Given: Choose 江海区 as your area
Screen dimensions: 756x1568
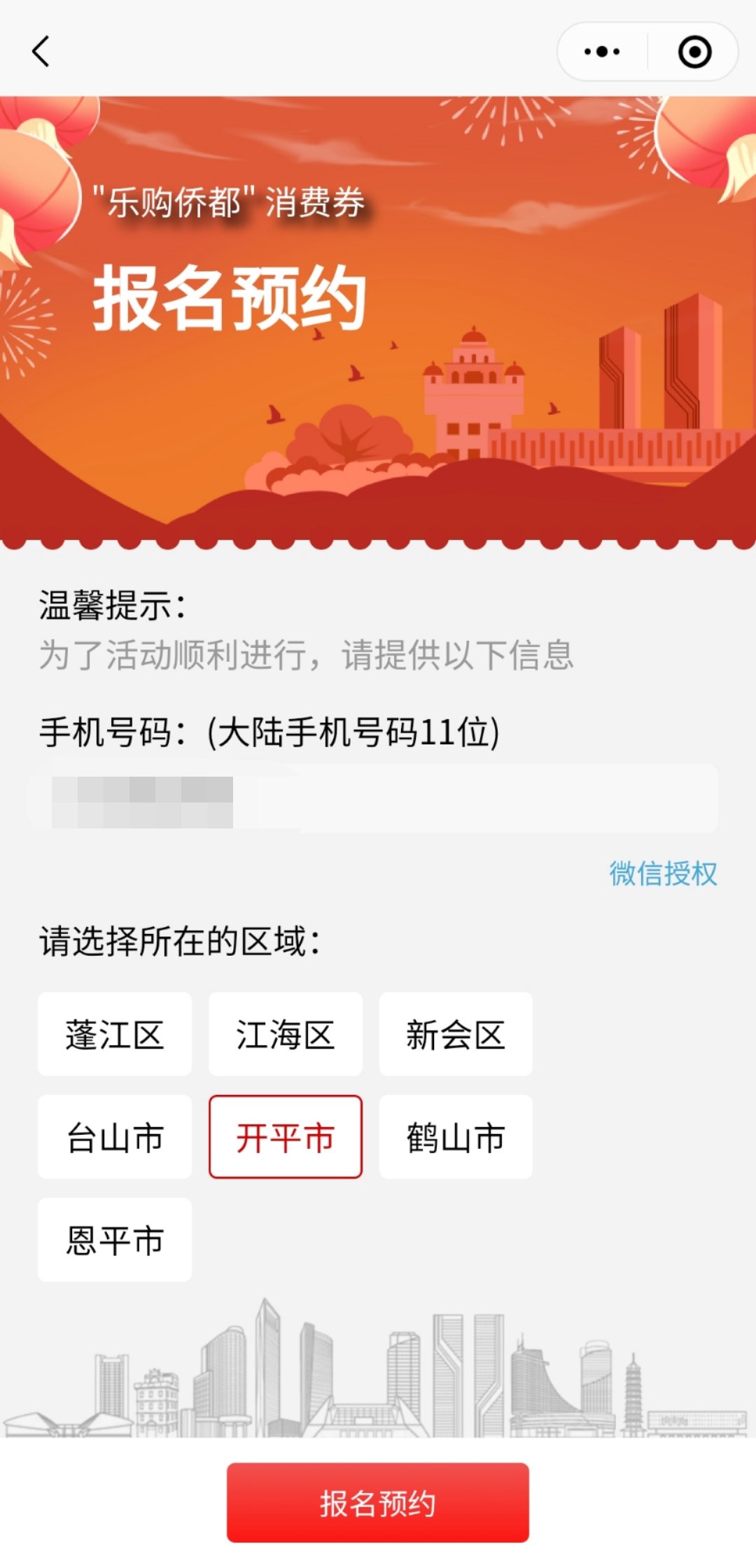Looking at the screenshot, I should (x=285, y=1034).
